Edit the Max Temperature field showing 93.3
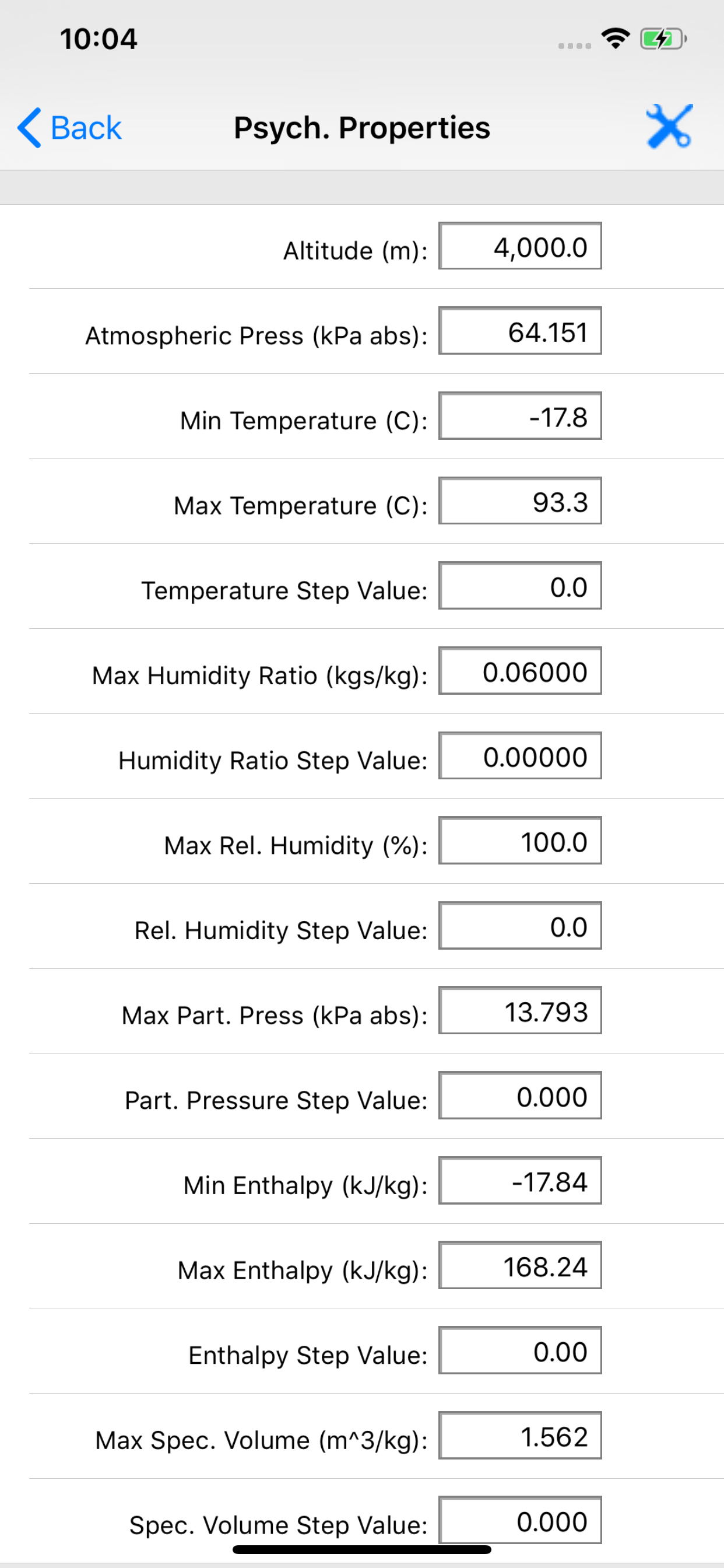724x1568 pixels. coord(519,502)
